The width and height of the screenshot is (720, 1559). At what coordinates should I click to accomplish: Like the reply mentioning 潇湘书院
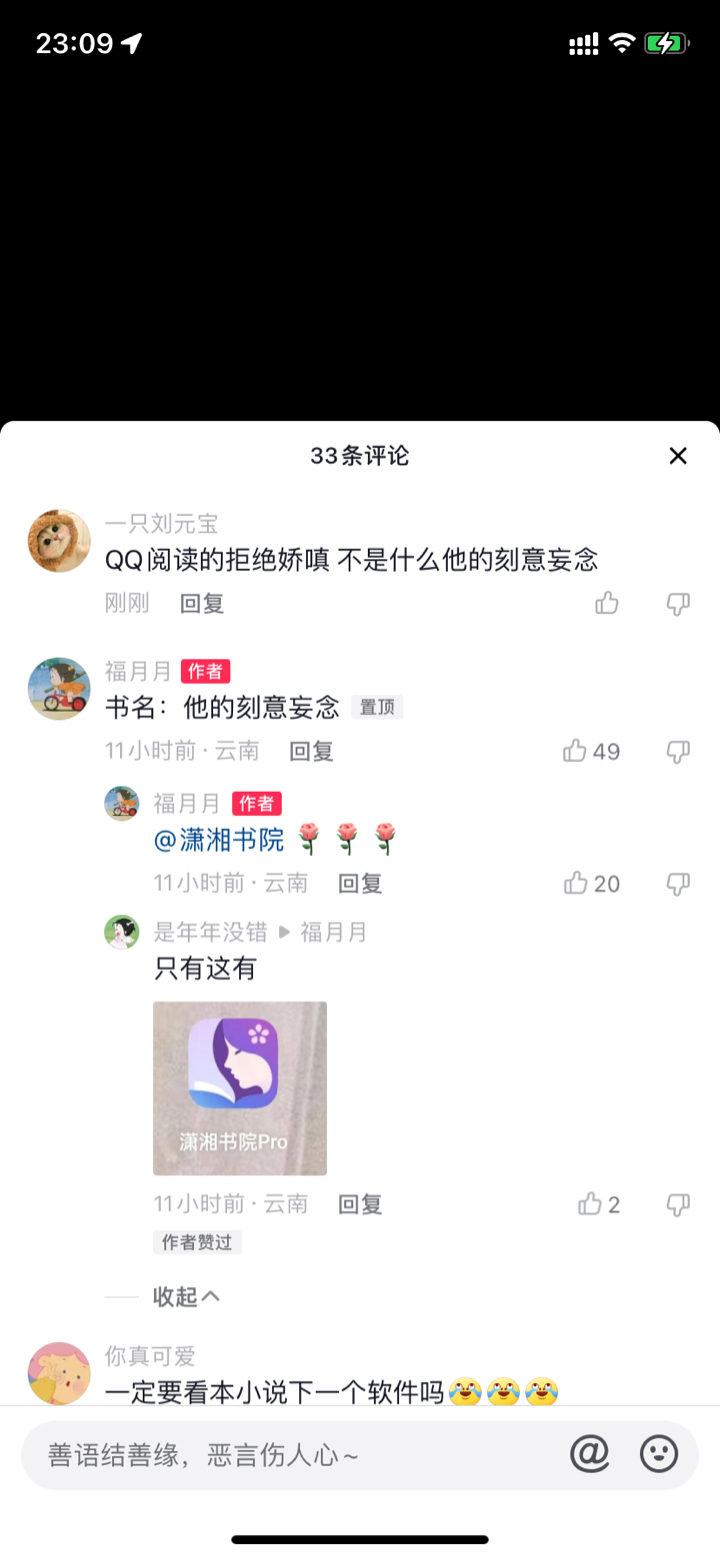point(592,883)
